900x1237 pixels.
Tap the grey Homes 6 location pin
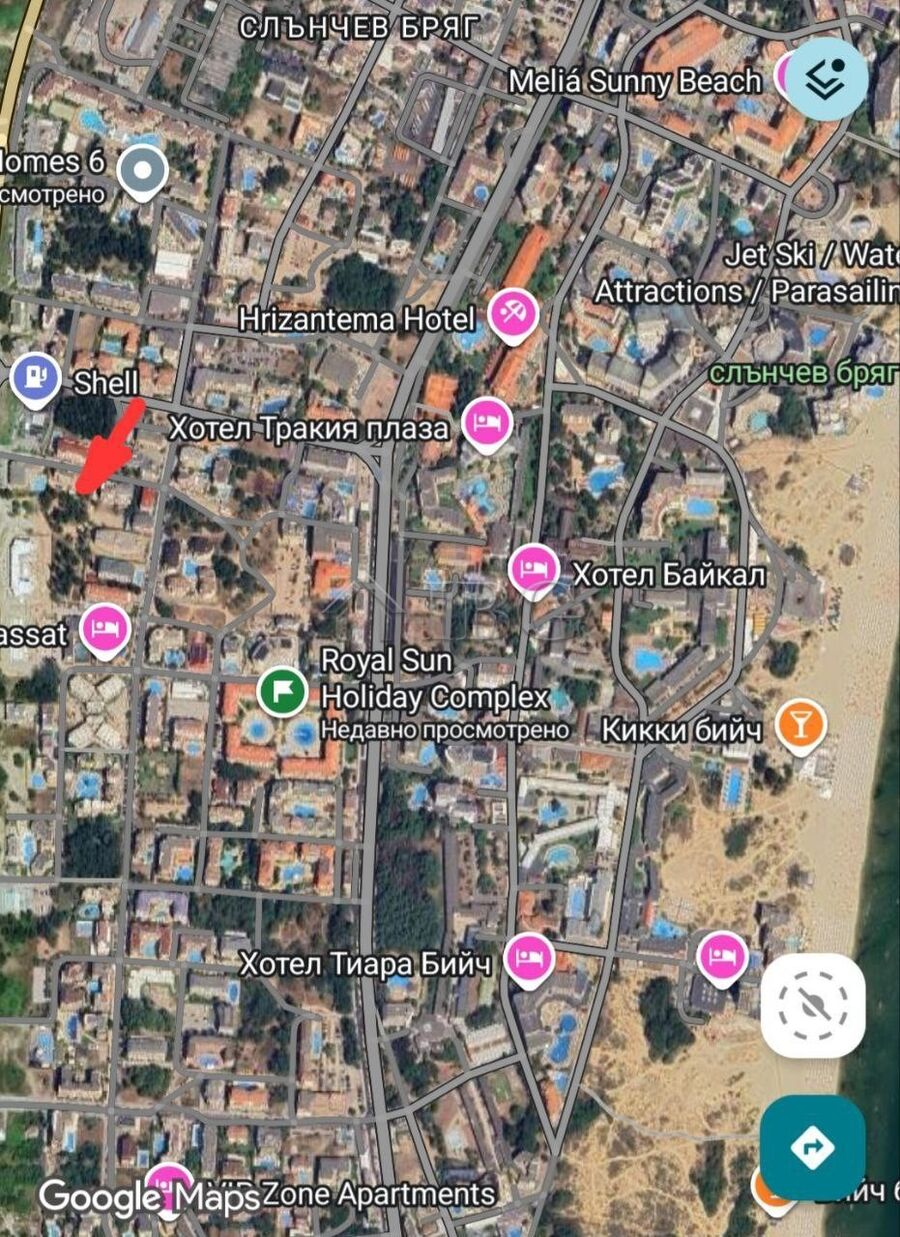[x=143, y=172]
